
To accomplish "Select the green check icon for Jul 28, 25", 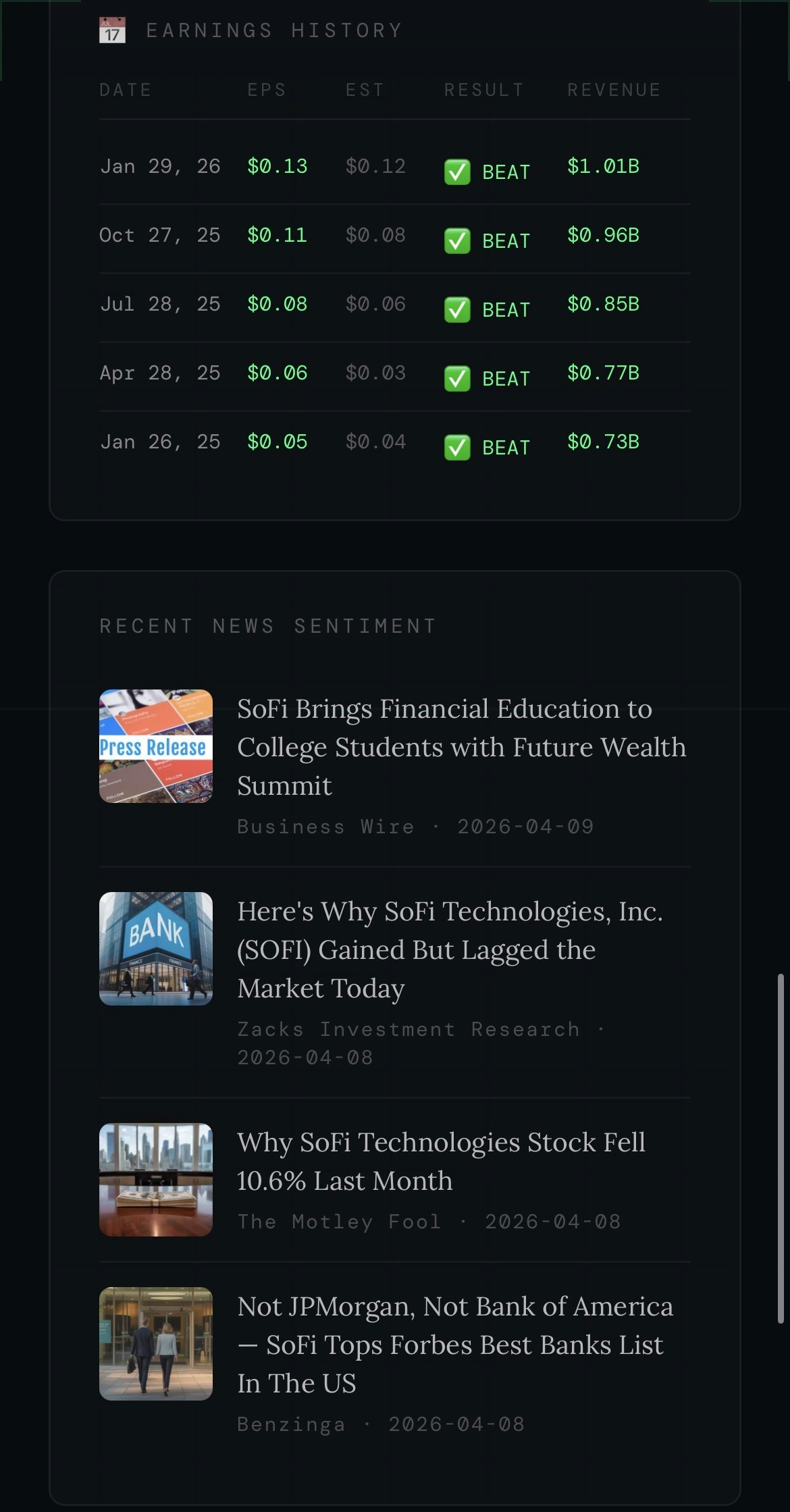I will 457,310.
